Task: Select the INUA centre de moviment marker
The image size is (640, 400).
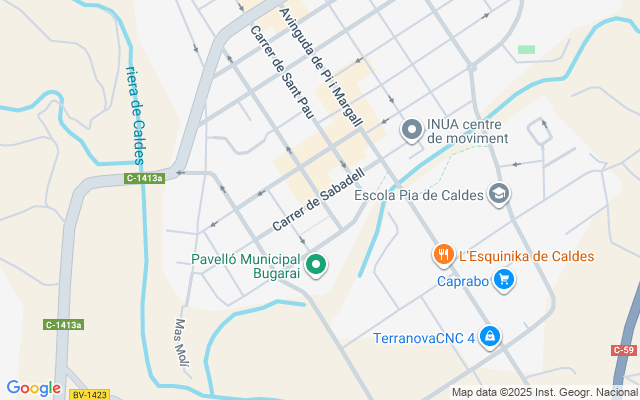Action: point(411,130)
